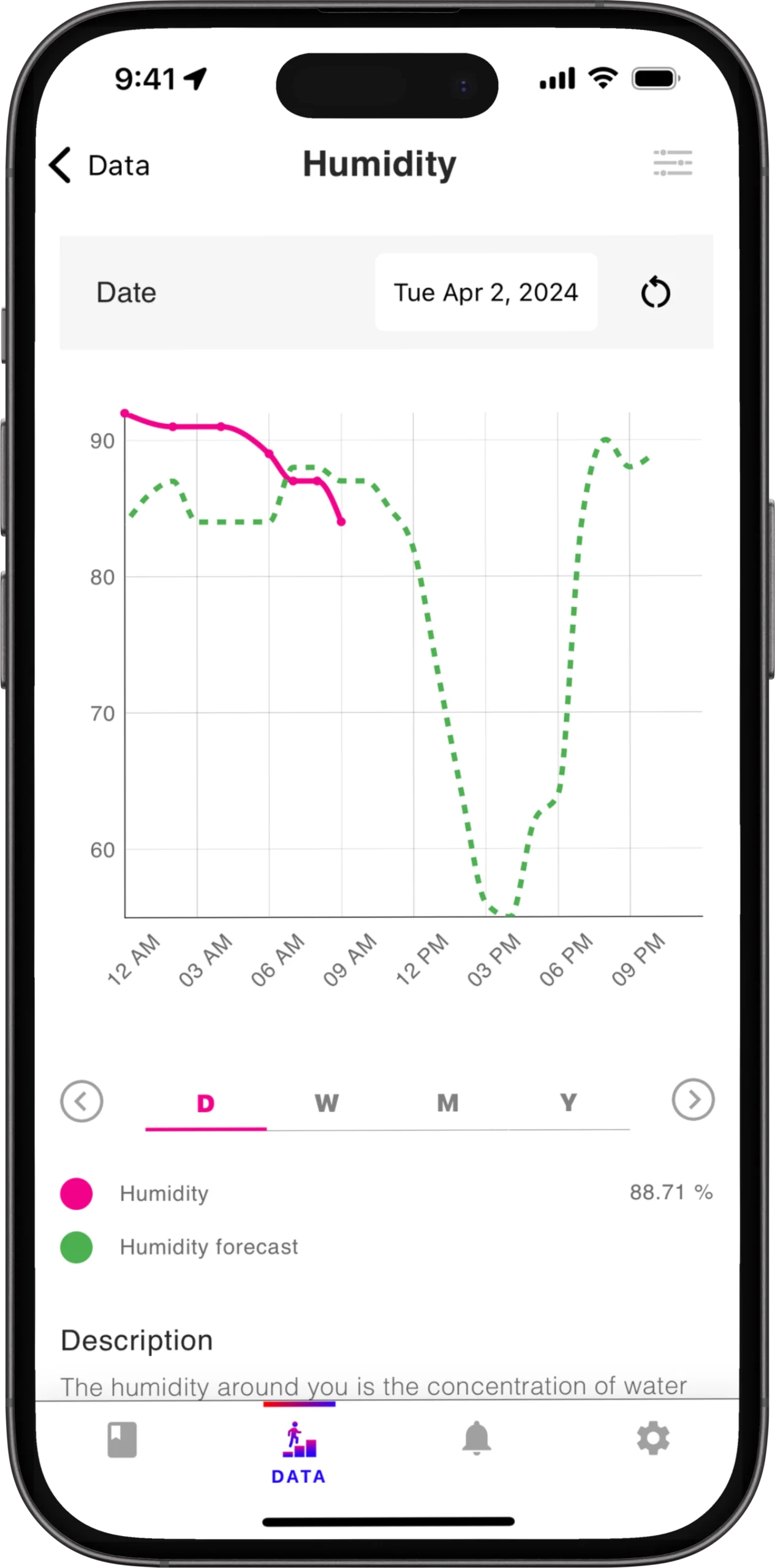Open the journal book tab
This screenshot has width=775, height=1568.
tap(122, 1439)
